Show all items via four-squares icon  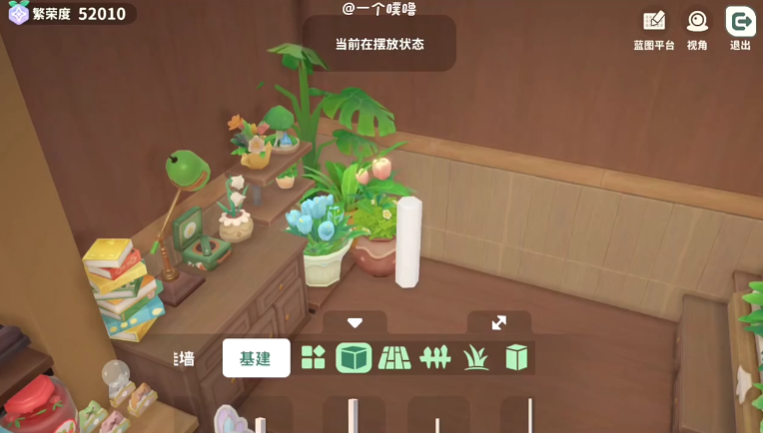pyautogui.click(x=314, y=358)
